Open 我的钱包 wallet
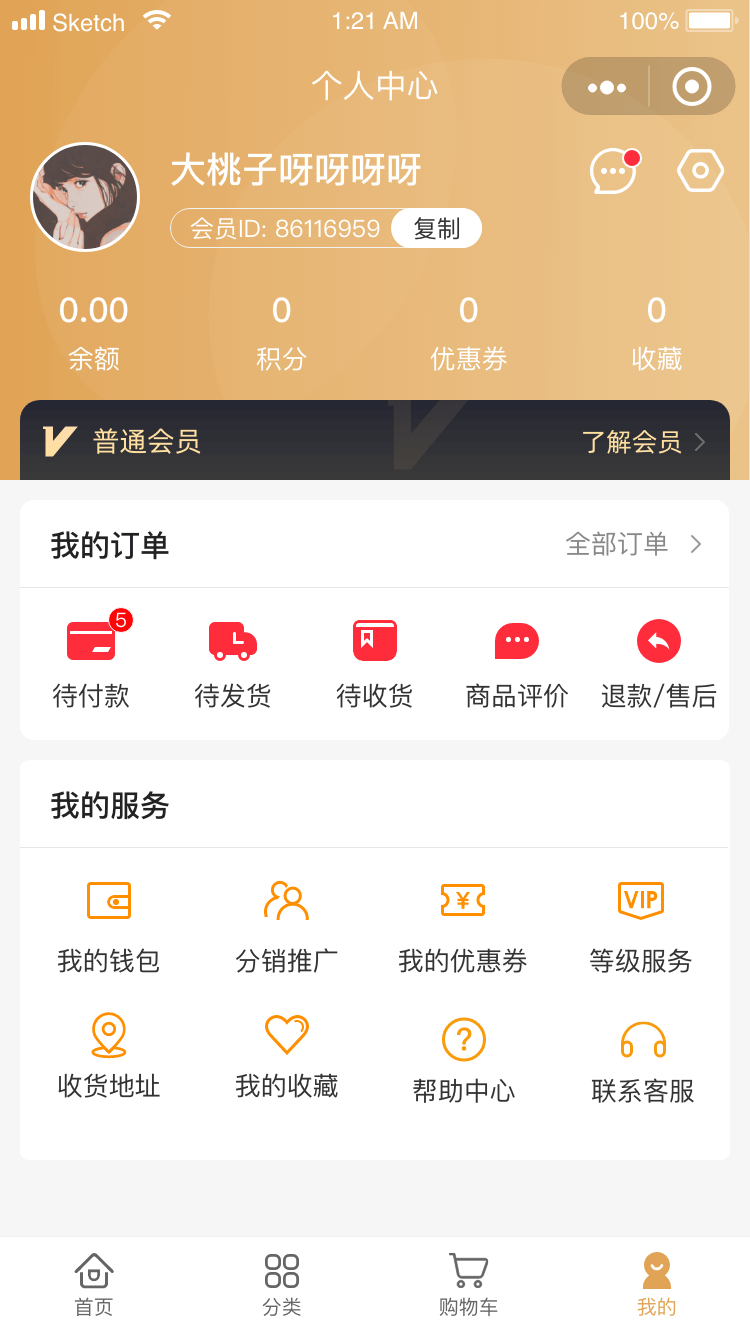 tap(109, 925)
